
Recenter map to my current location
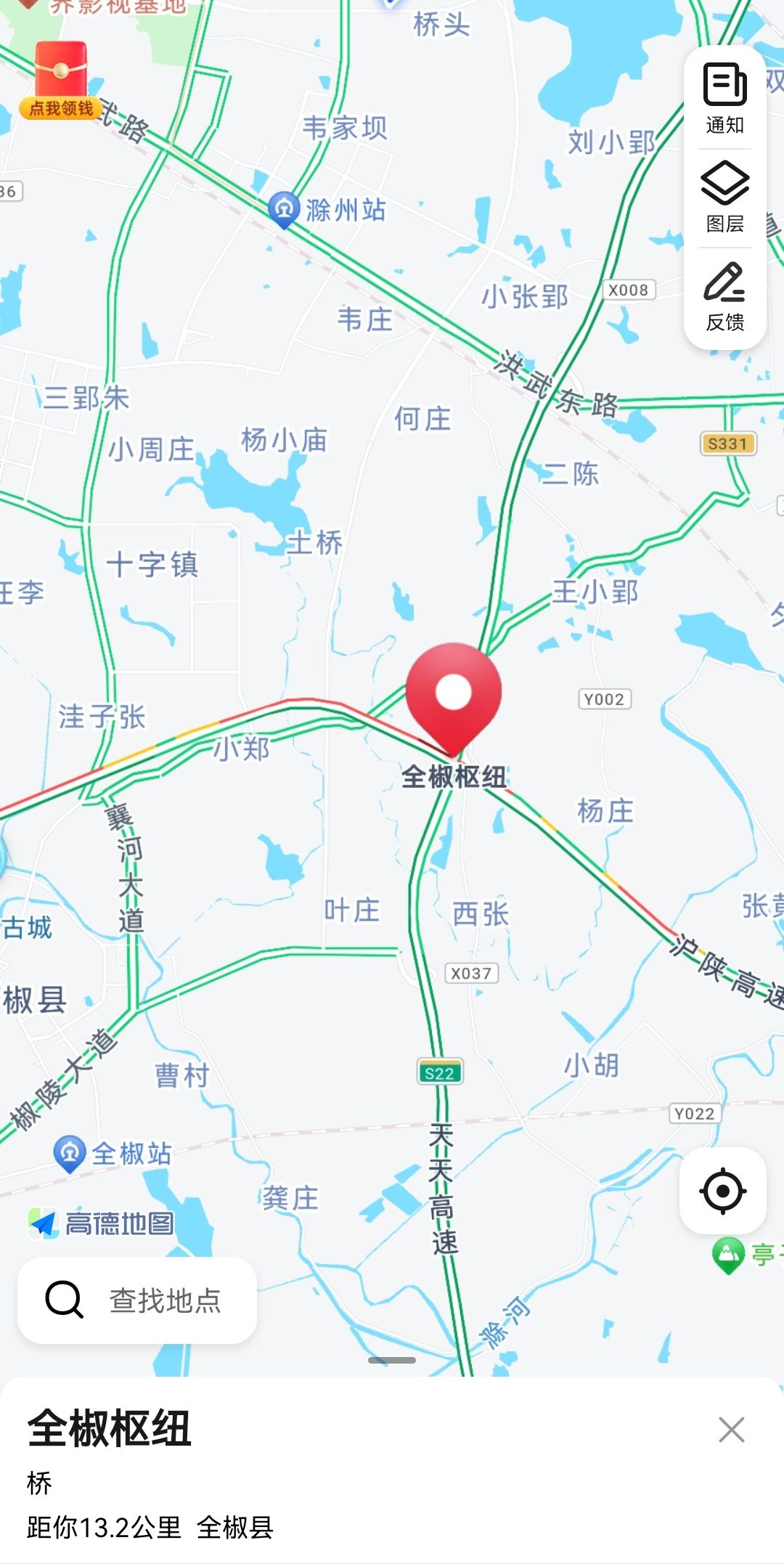click(x=723, y=1191)
